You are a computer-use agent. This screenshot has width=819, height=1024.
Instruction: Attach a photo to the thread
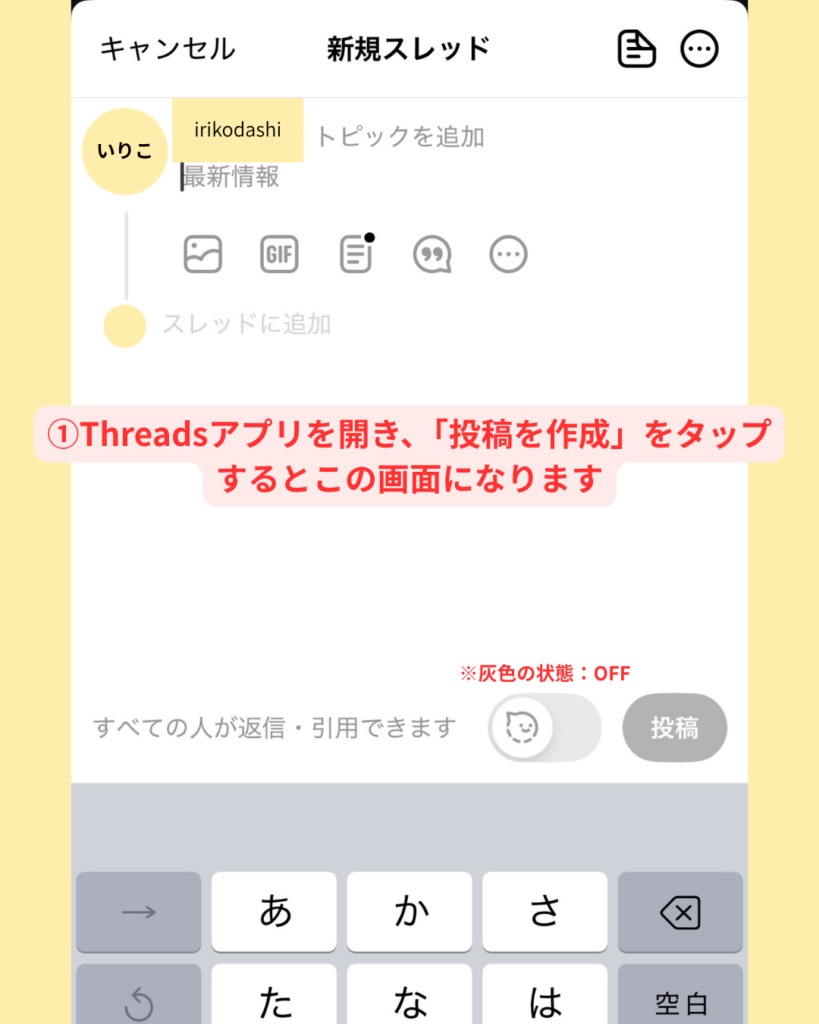coord(200,254)
